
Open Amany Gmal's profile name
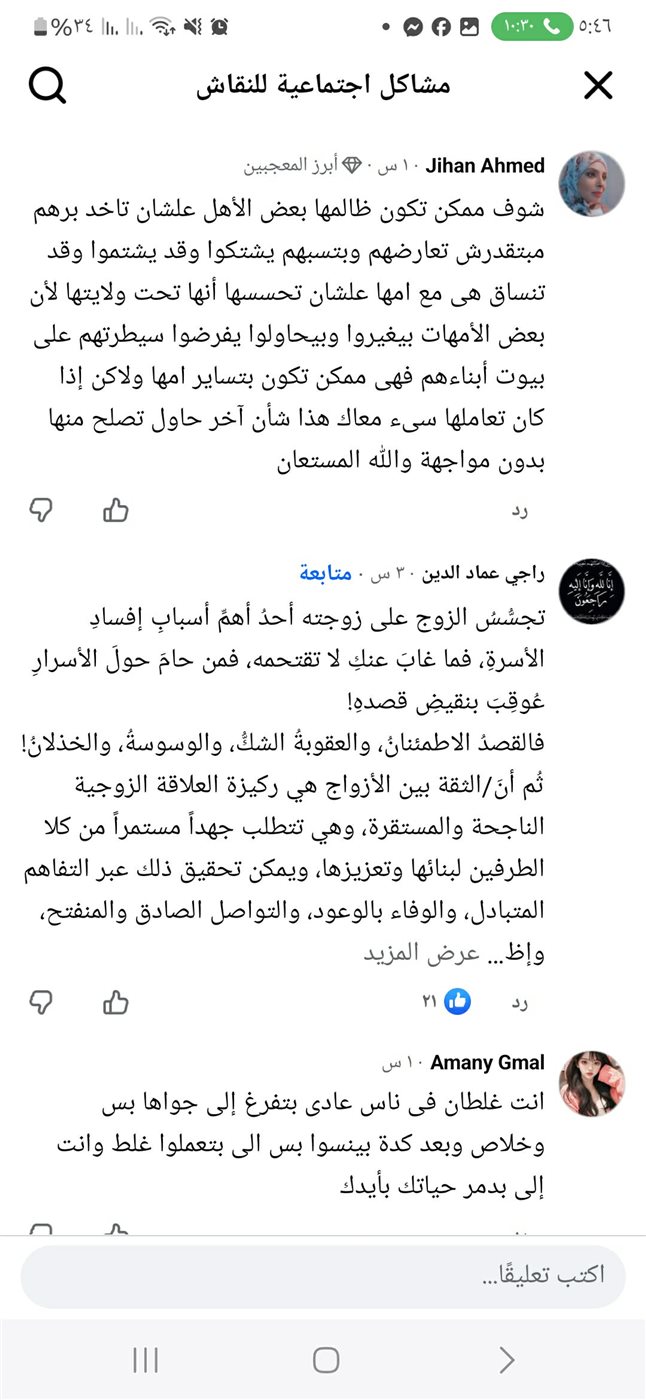coord(487,1062)
